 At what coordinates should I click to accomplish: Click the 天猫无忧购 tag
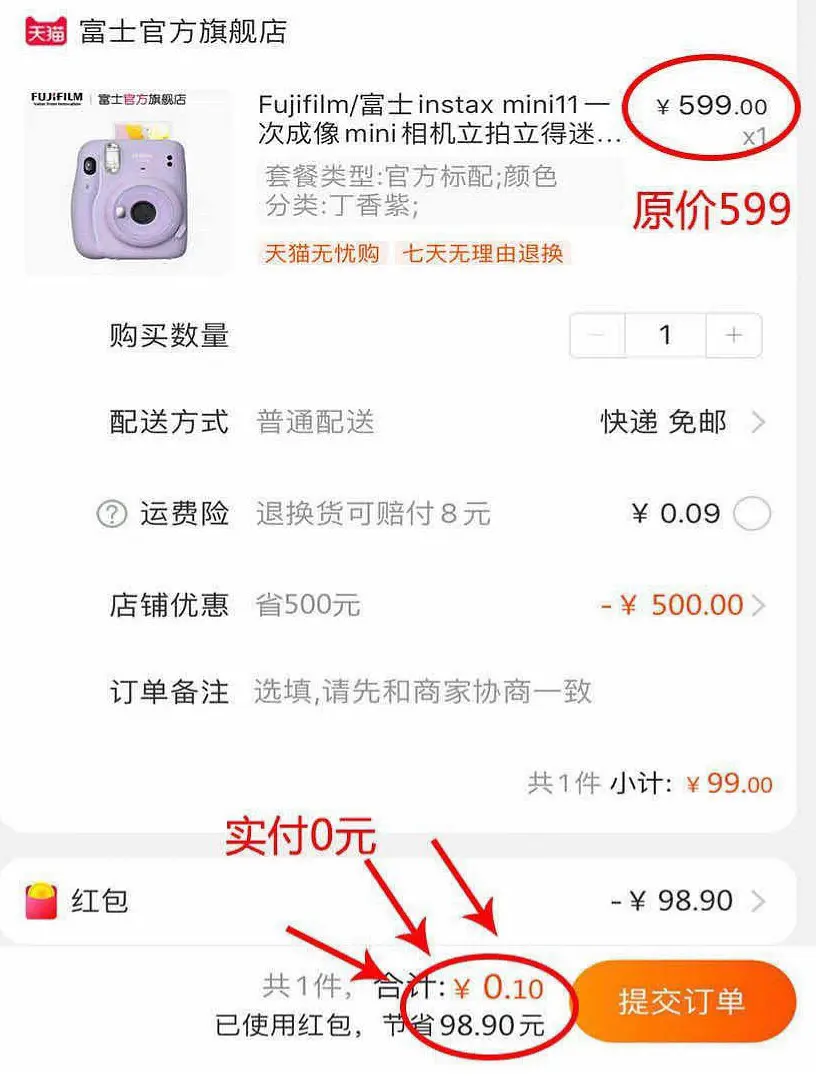pos(319,254)
